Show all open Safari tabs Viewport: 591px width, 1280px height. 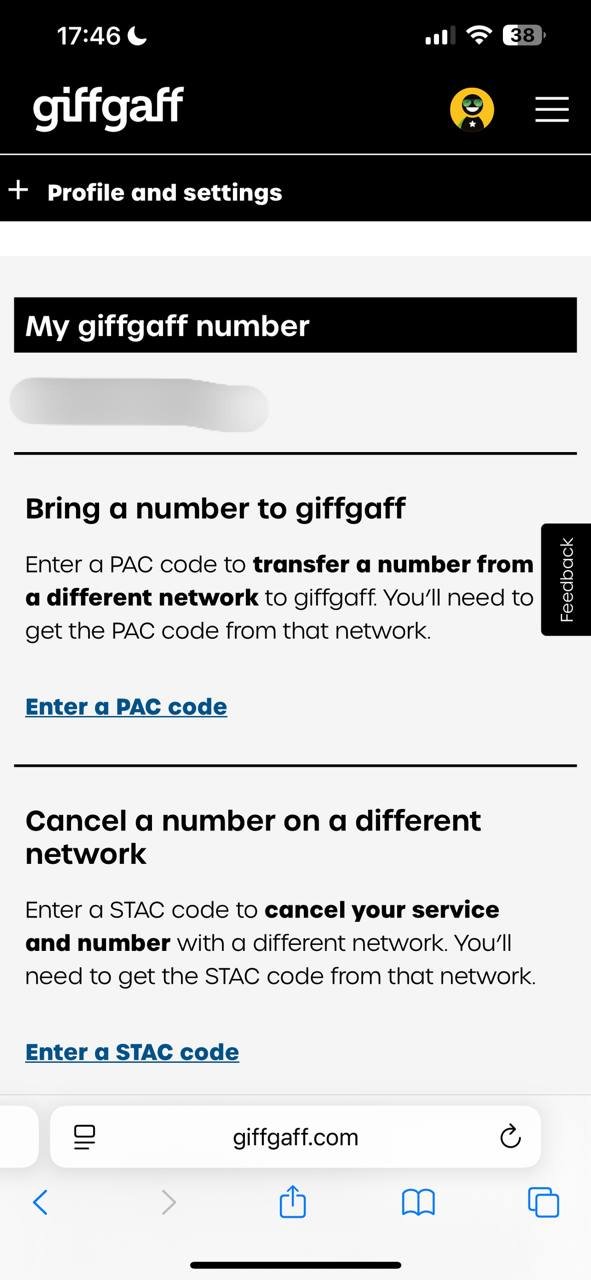(544, 1202)
